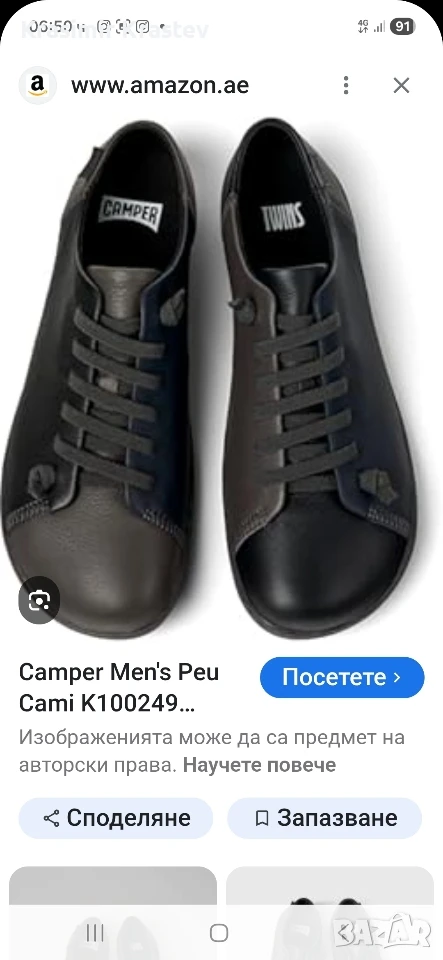Screen dimensions: 443x960
Task: Close the image viewer
Action: [x=401, y=85]
